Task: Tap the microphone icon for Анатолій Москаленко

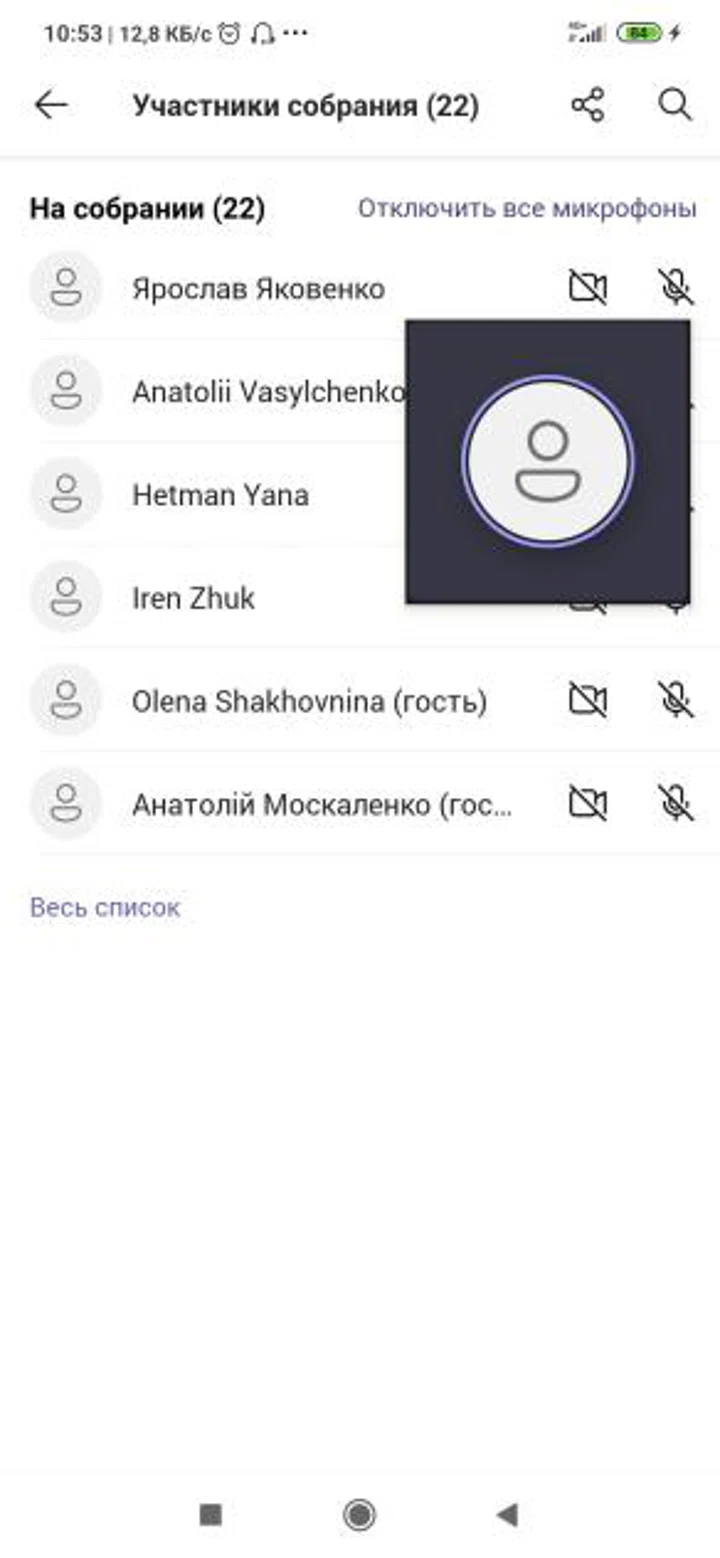Action: point(676,802)
